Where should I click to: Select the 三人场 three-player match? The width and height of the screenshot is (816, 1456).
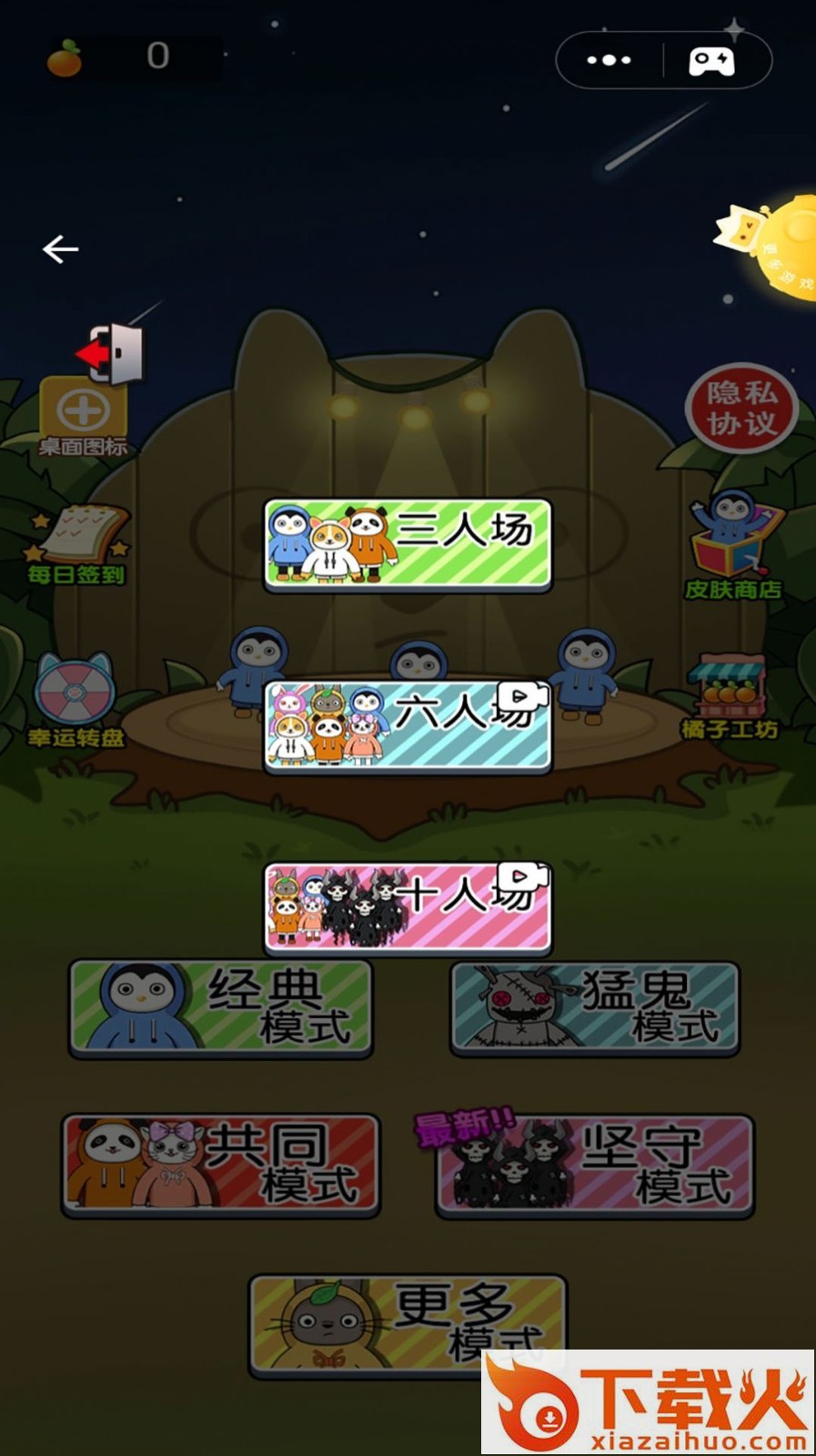pyautogui.click(x=408, y=545)
